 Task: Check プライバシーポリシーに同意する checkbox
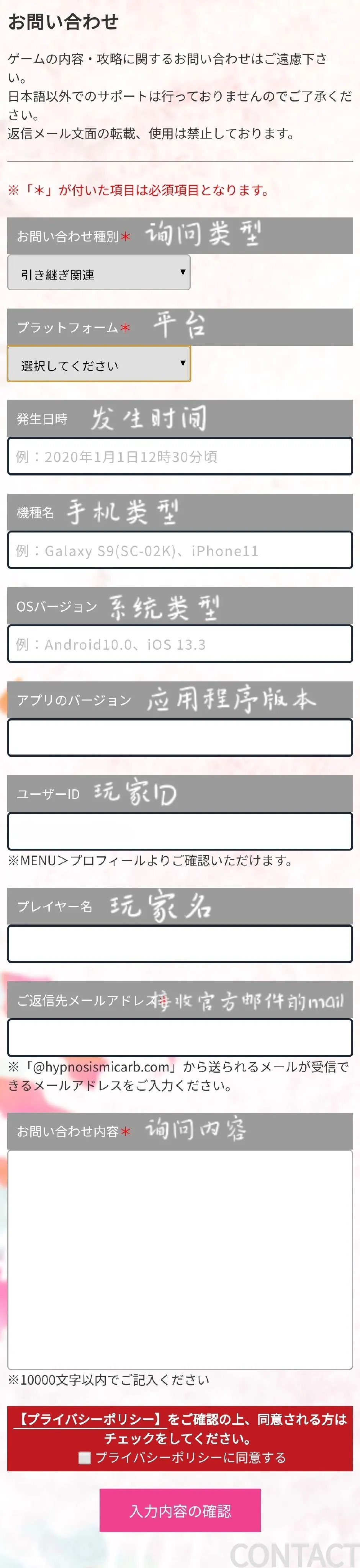coord(85,1457)
